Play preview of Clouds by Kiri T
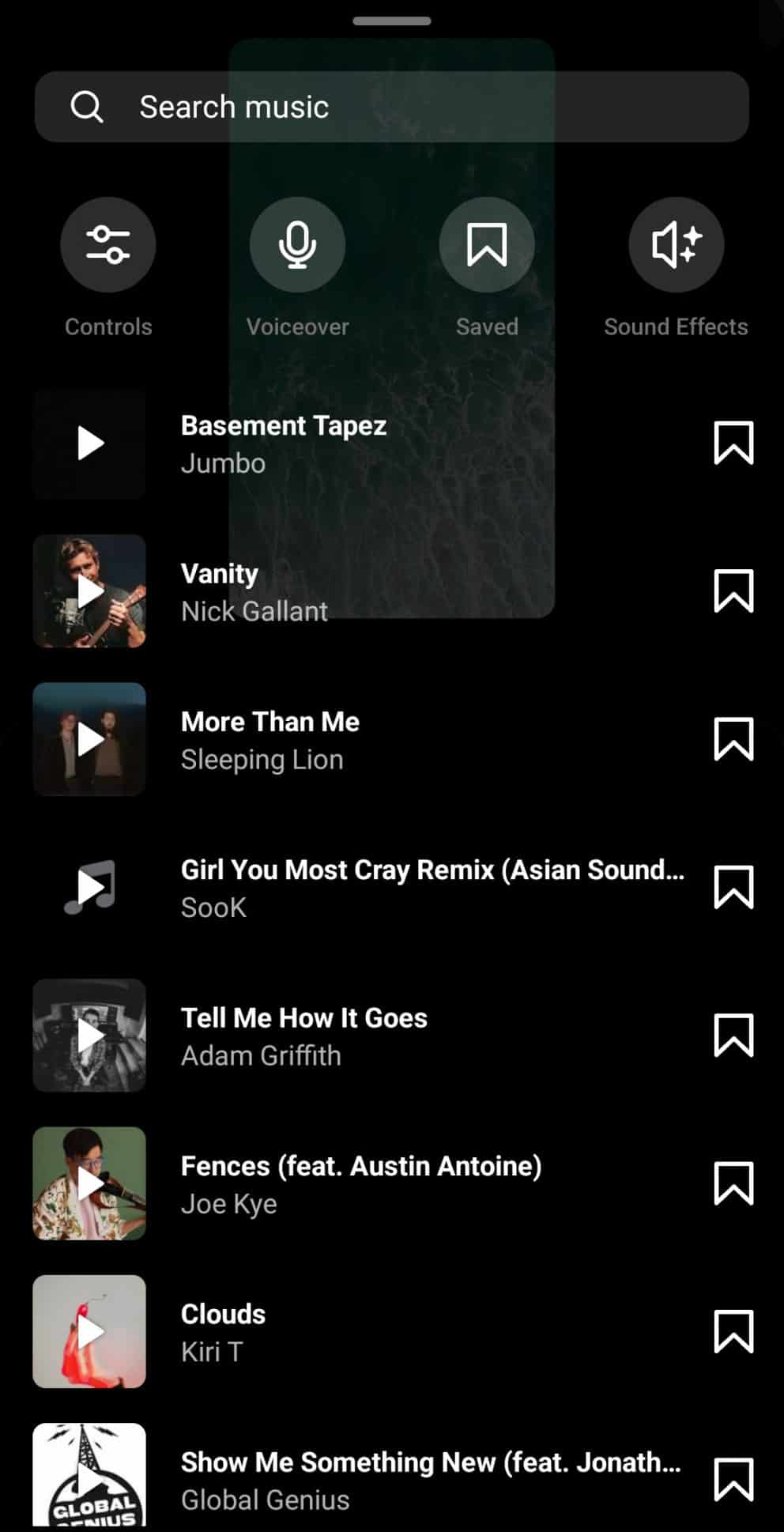 pyautogui.click(x=89, y=1332)
